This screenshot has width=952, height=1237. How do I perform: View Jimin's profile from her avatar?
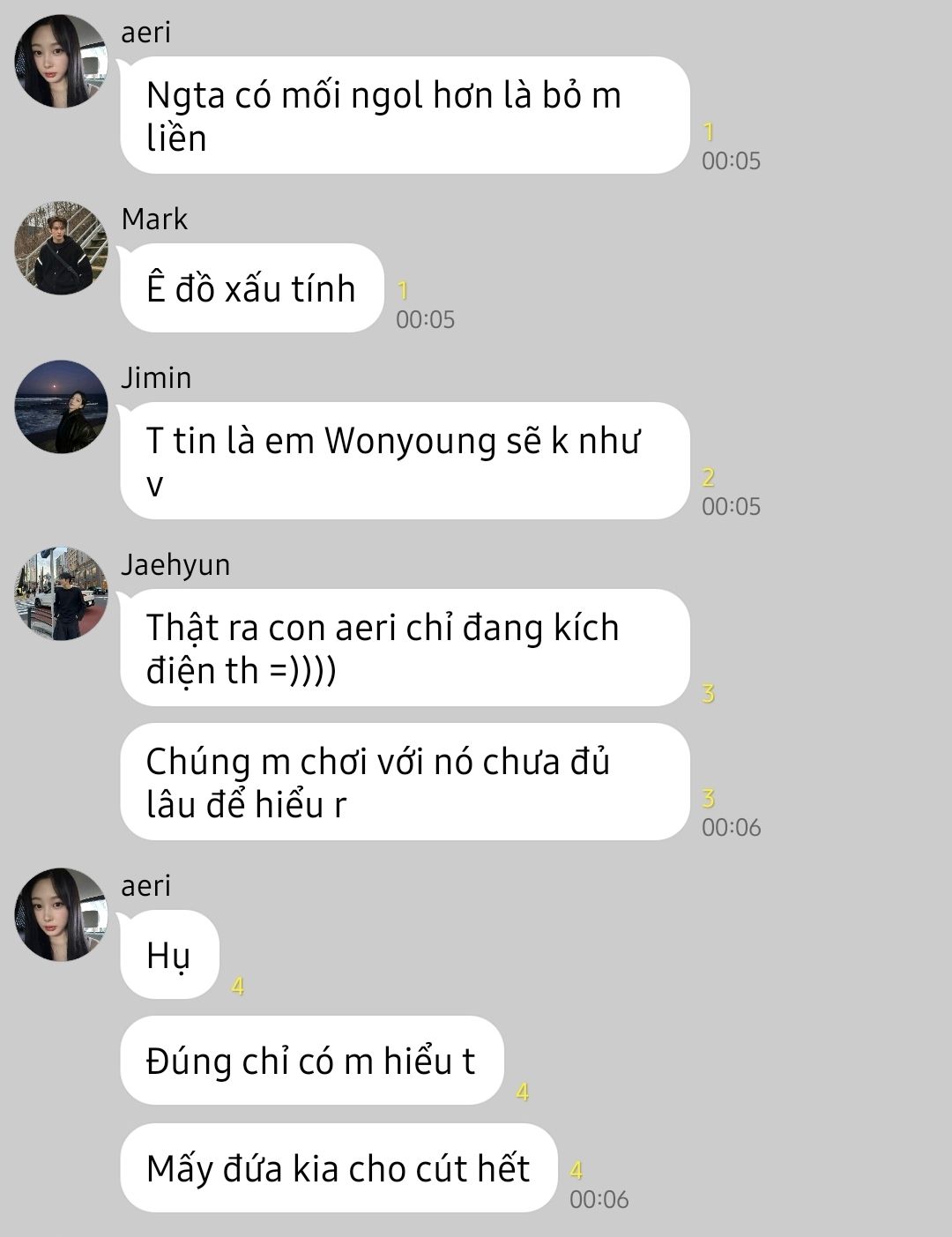pyautogui.click(x=61, y=406)
